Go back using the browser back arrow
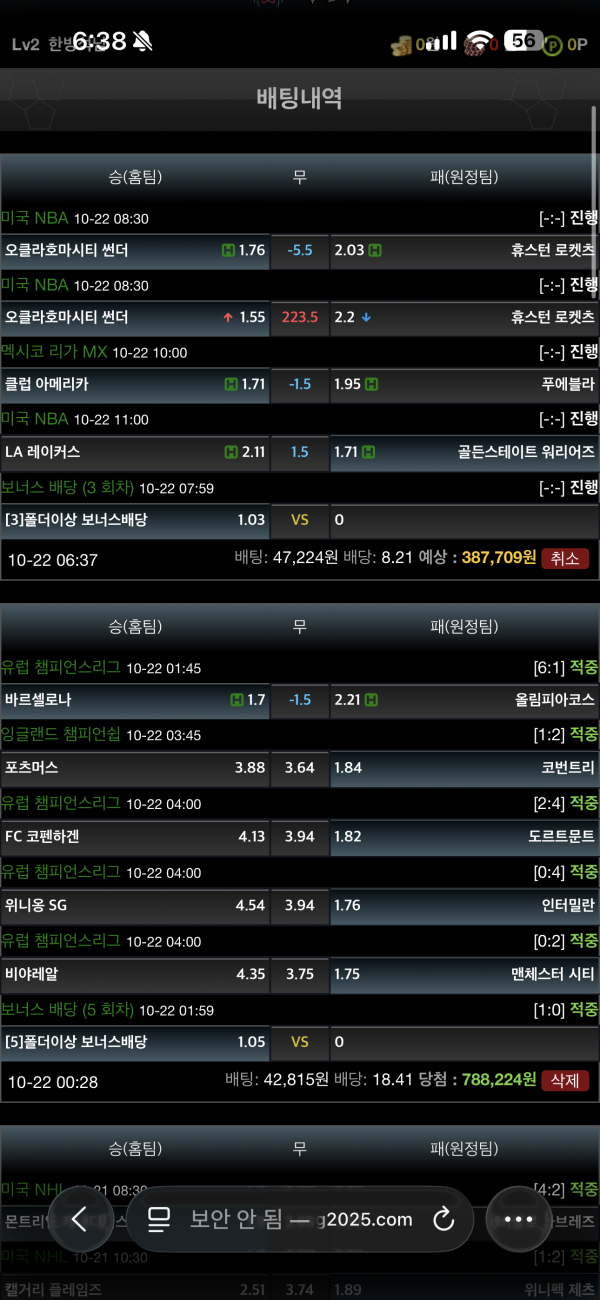The height and width of the screenshot is (1300, 600). coord(81,1219)
